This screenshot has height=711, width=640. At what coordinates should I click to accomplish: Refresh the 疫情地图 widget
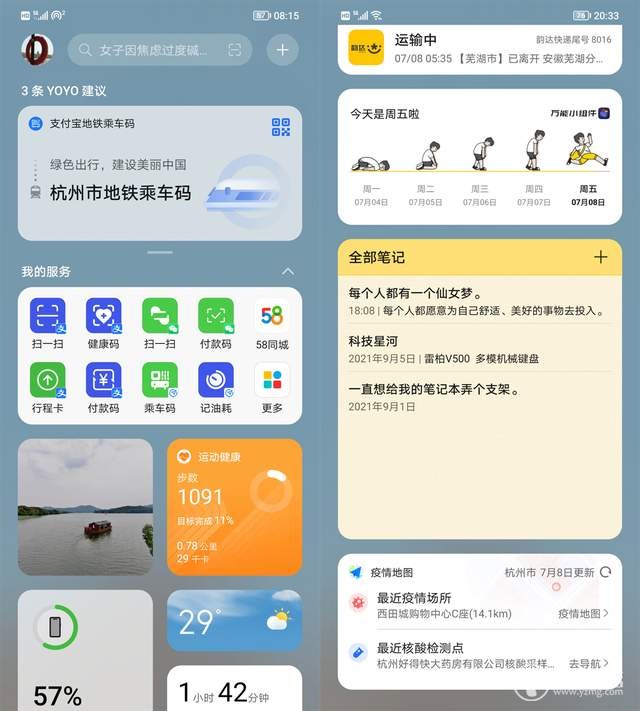(x=605, y=573)
